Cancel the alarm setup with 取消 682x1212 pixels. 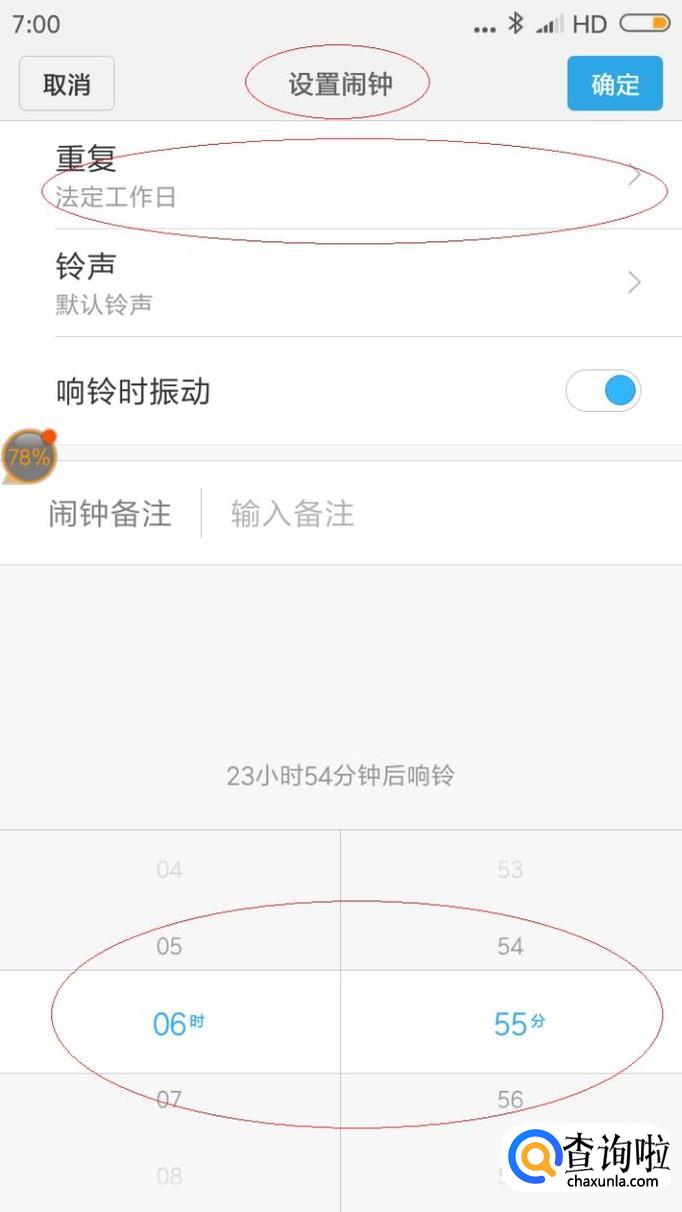point(67,84)
